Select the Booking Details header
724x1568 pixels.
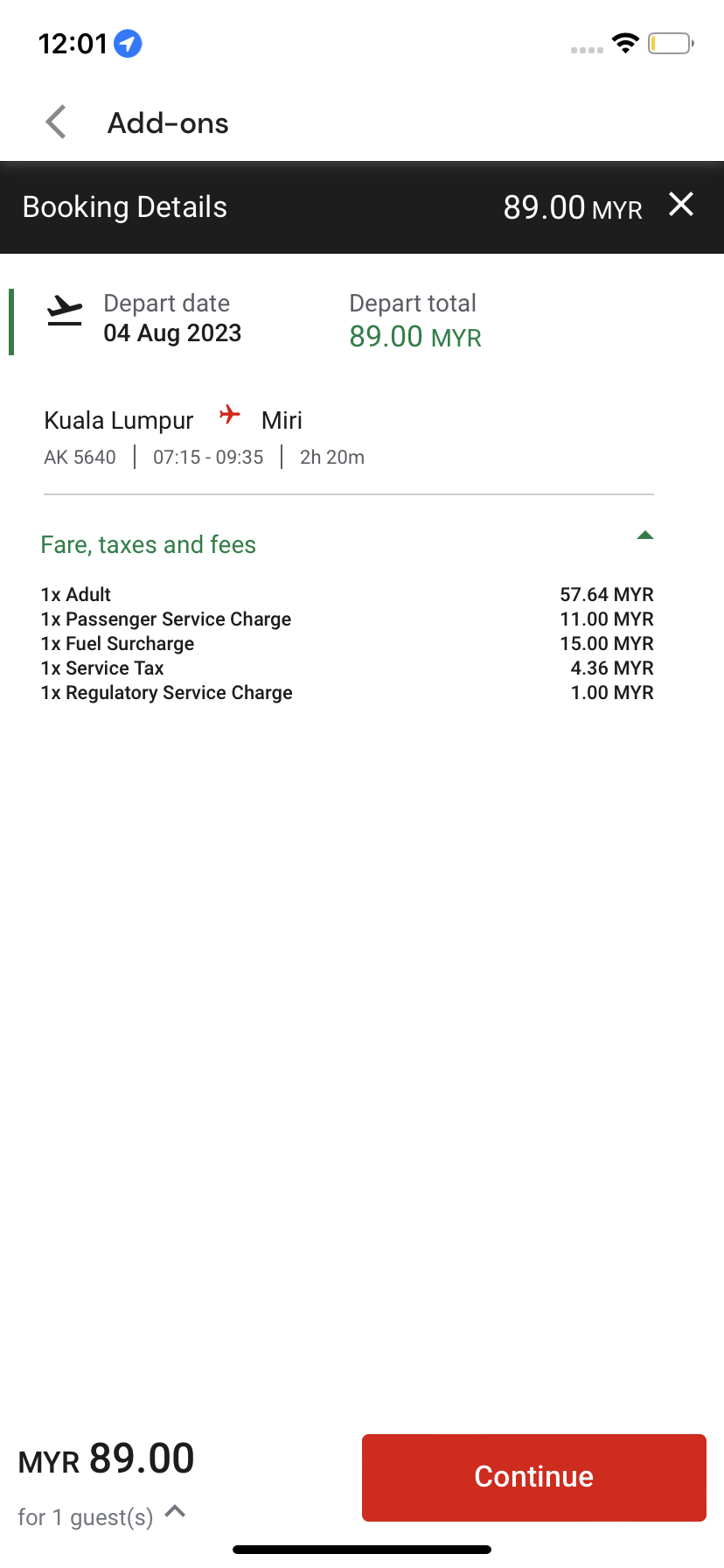click(x=123, y=206)
